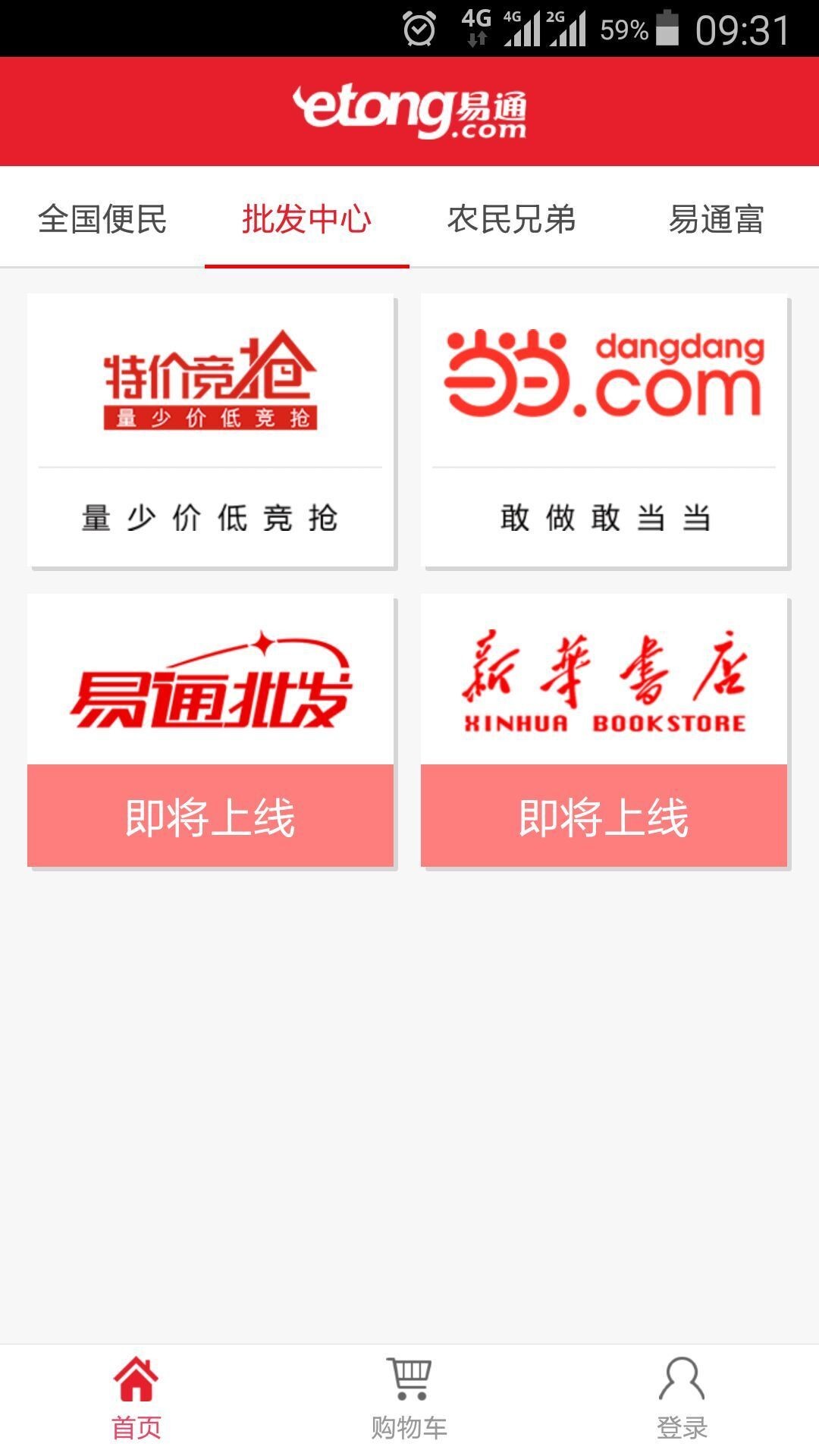Screen dimensions: 819x1456
Task: Go to the 易通富 tab
Action: tap(716, 219)
